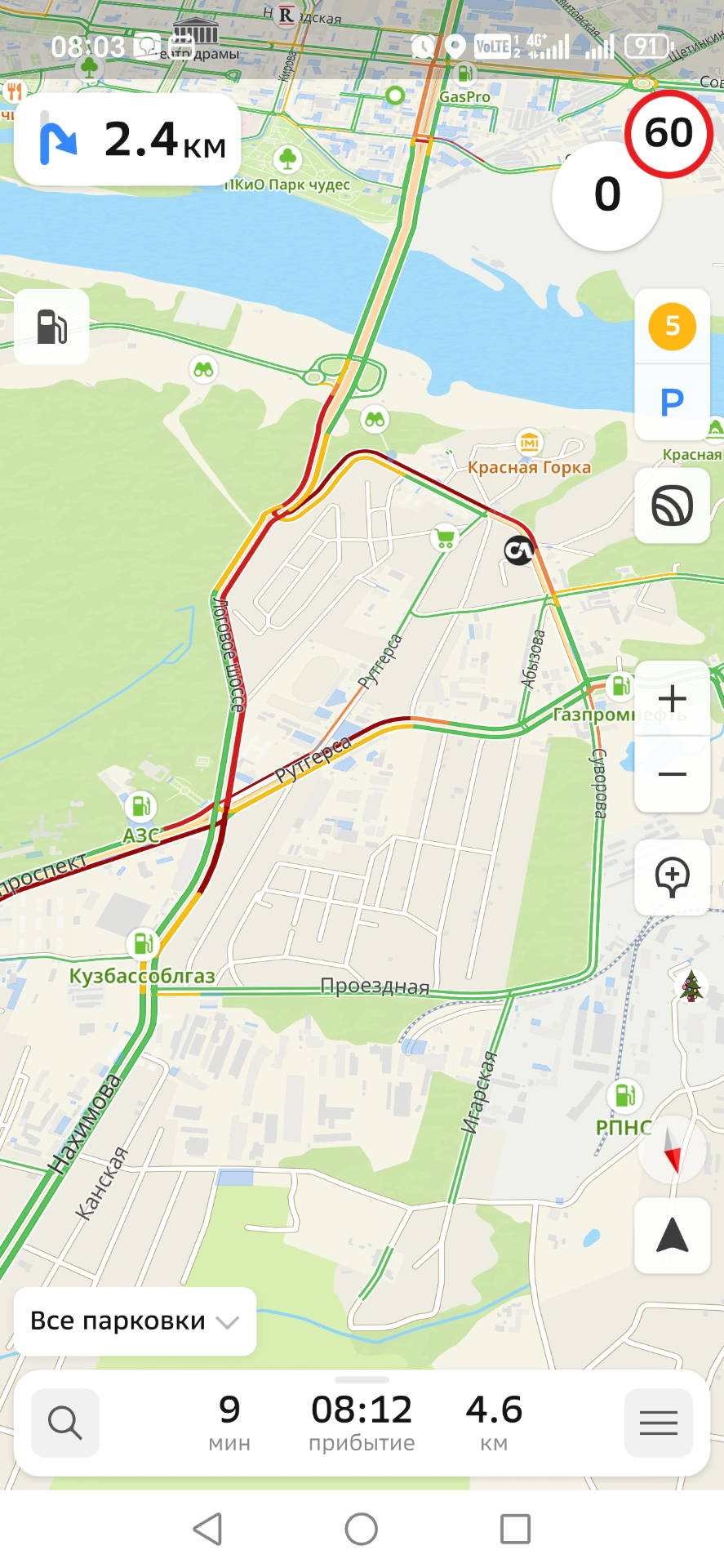The width and height of the screenshot is (724, 1568).
Task: Open the recent apps overview
Action: (515, 1529)
